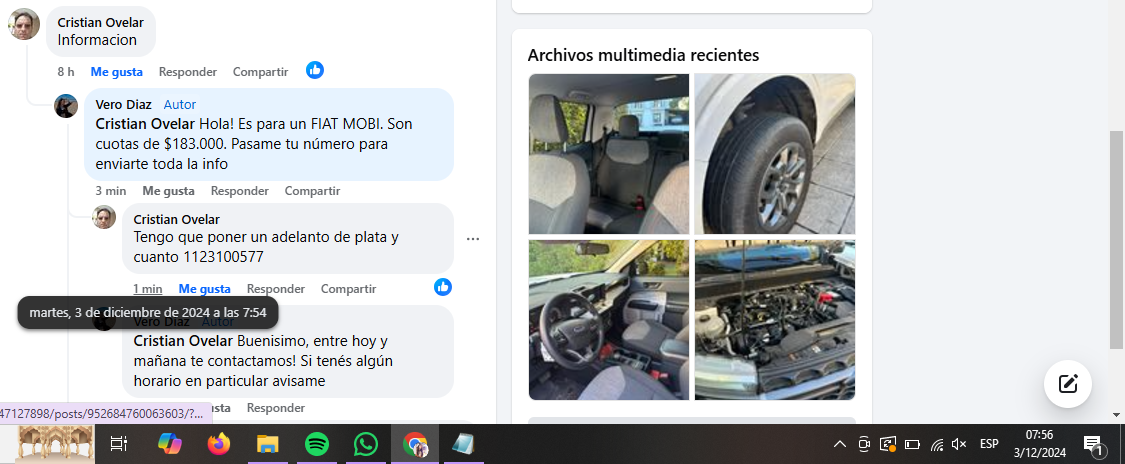Tap Me gusta on Cristian's adelanto comment
This screenshot has width=1125, height=464.
point(204,289)
